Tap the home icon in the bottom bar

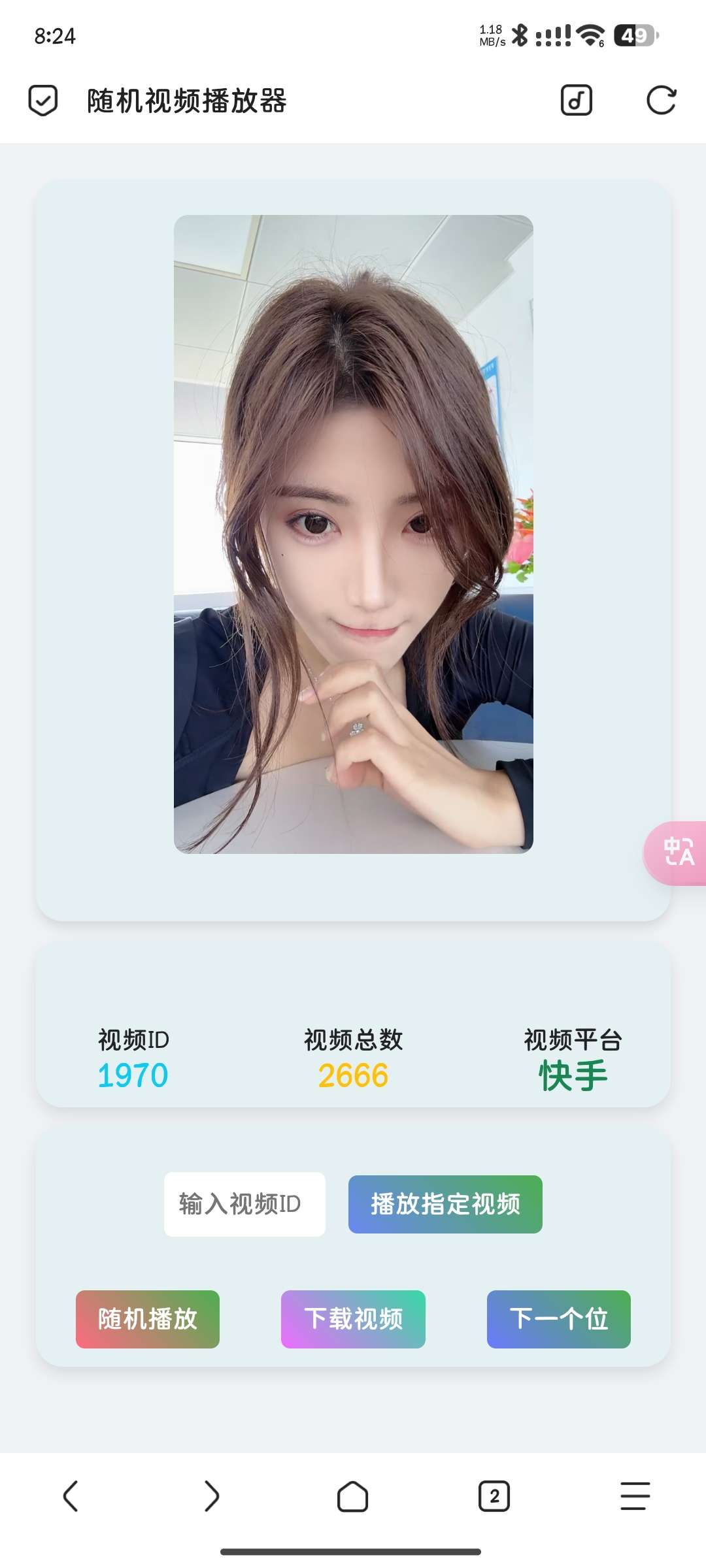353,1496
